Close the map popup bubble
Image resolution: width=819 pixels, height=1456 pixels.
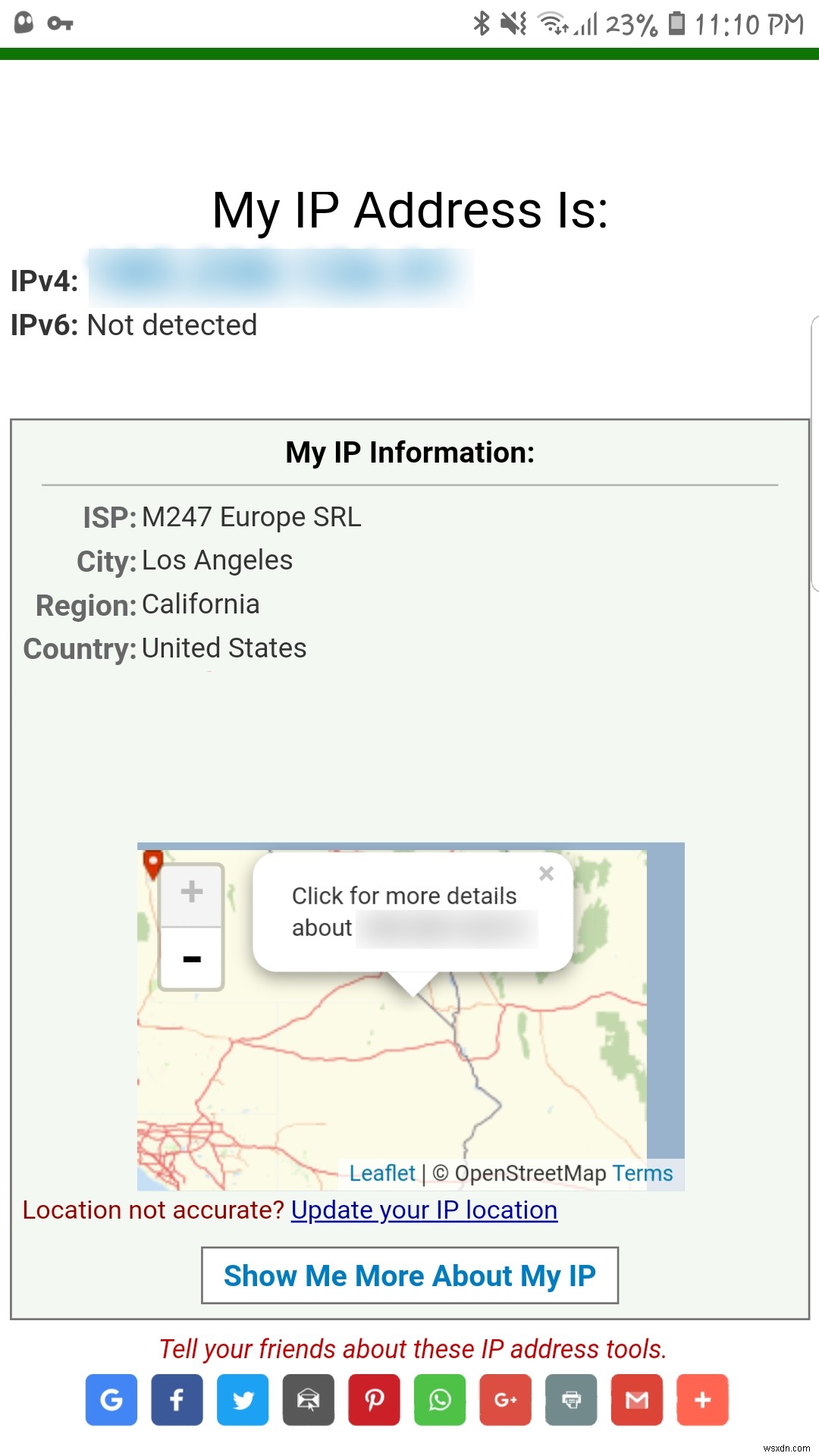546,874
